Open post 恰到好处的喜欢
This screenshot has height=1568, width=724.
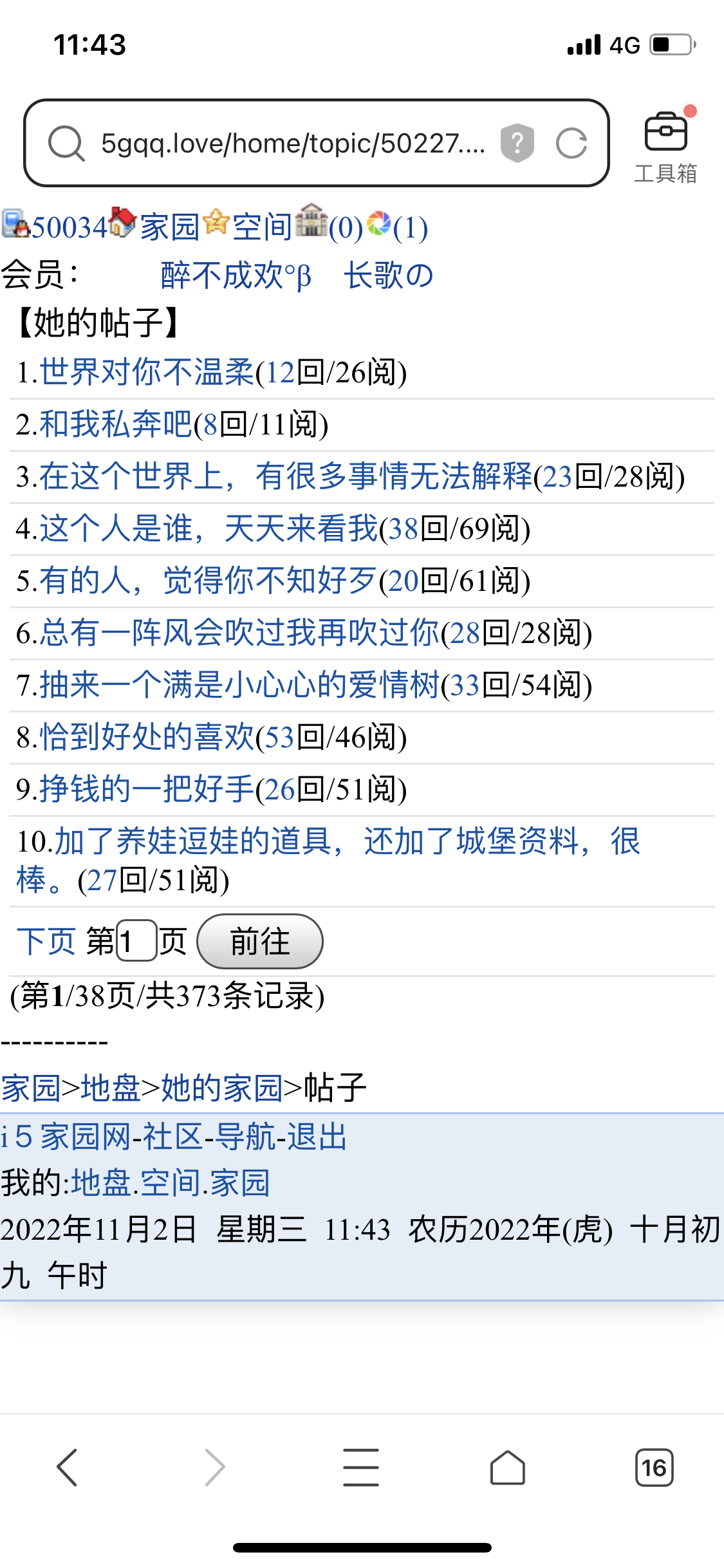[x=147, y=737]
